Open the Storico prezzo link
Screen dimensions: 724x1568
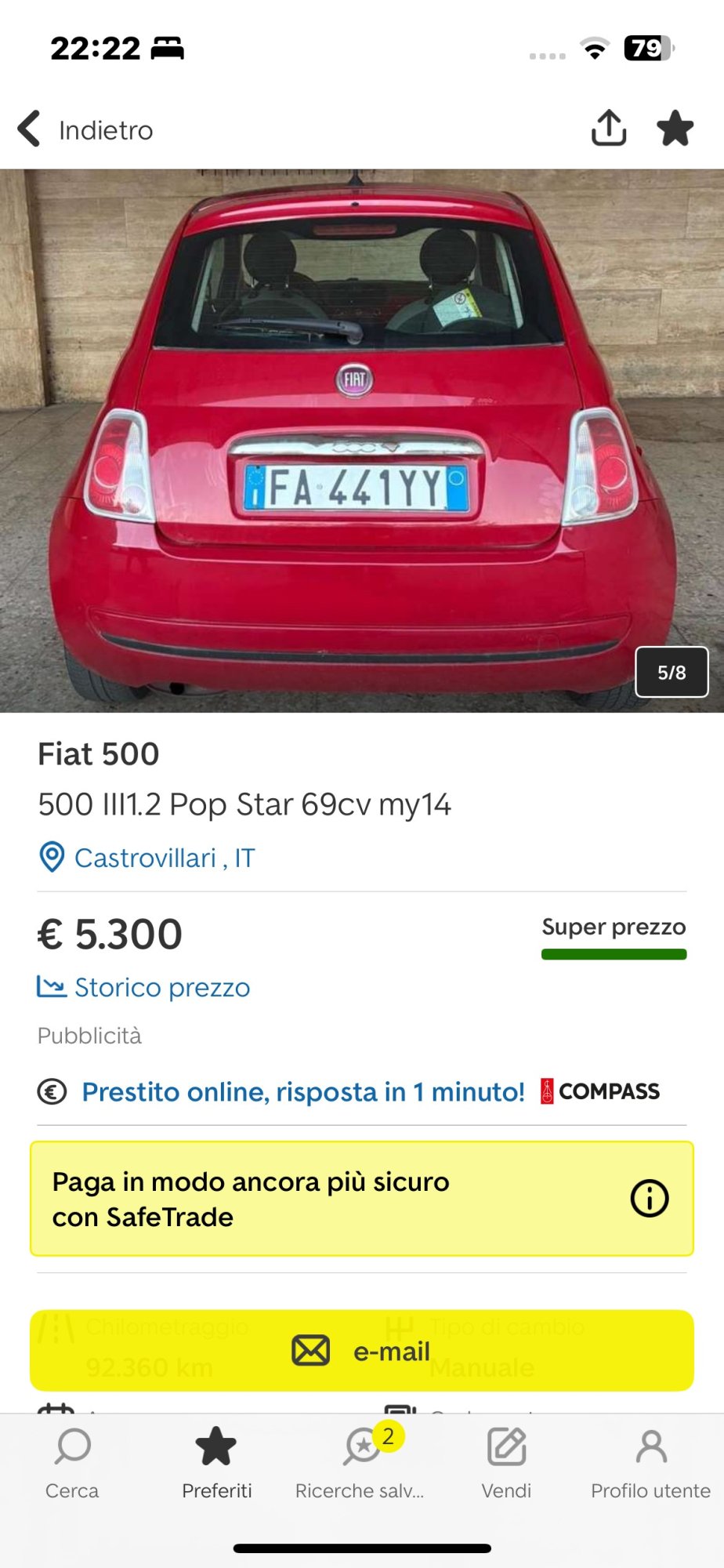tap(161, 987)
